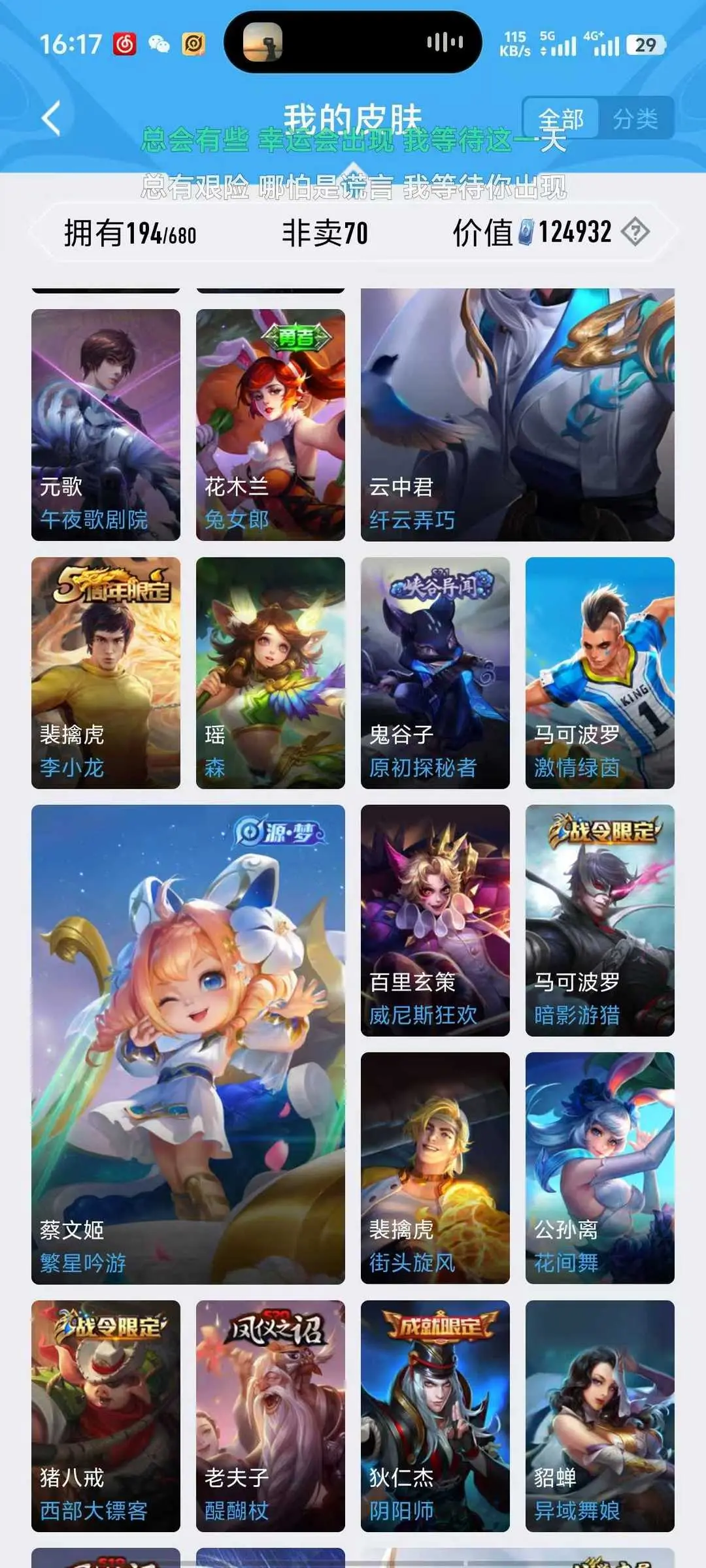Select the 全部 tab

coord(561,119)
